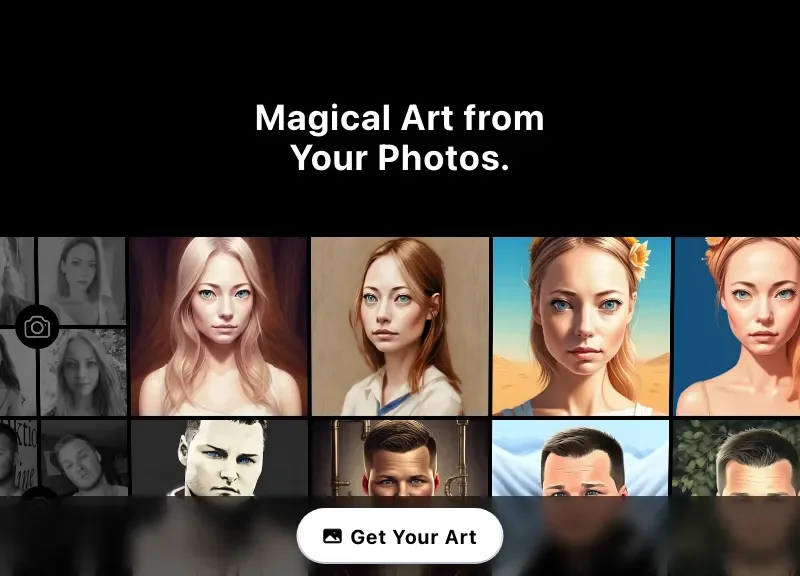Tap the Get Your Art button
Viewport: 800px width, 576px height.
pyautogui.click(x=400, y=537)
